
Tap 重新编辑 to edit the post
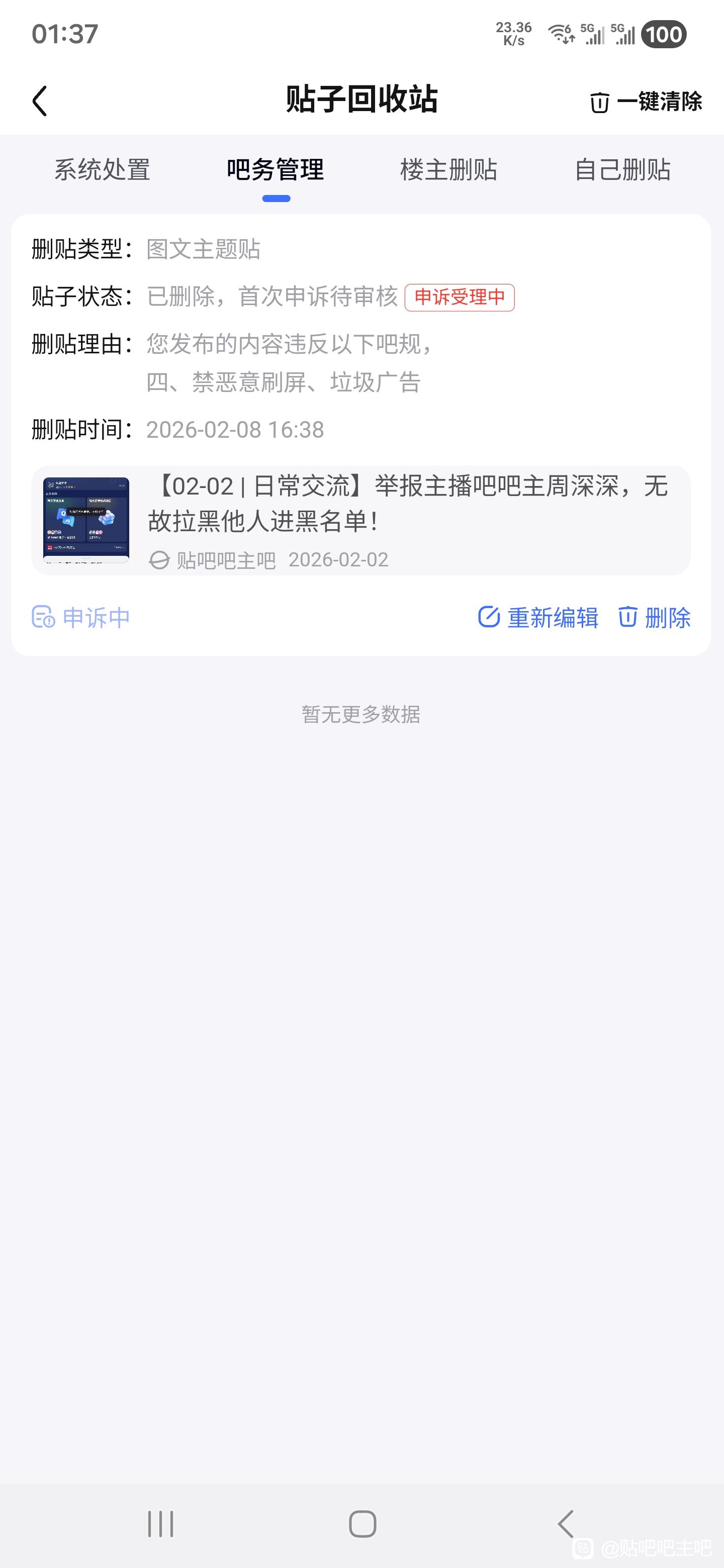[538, 617]
